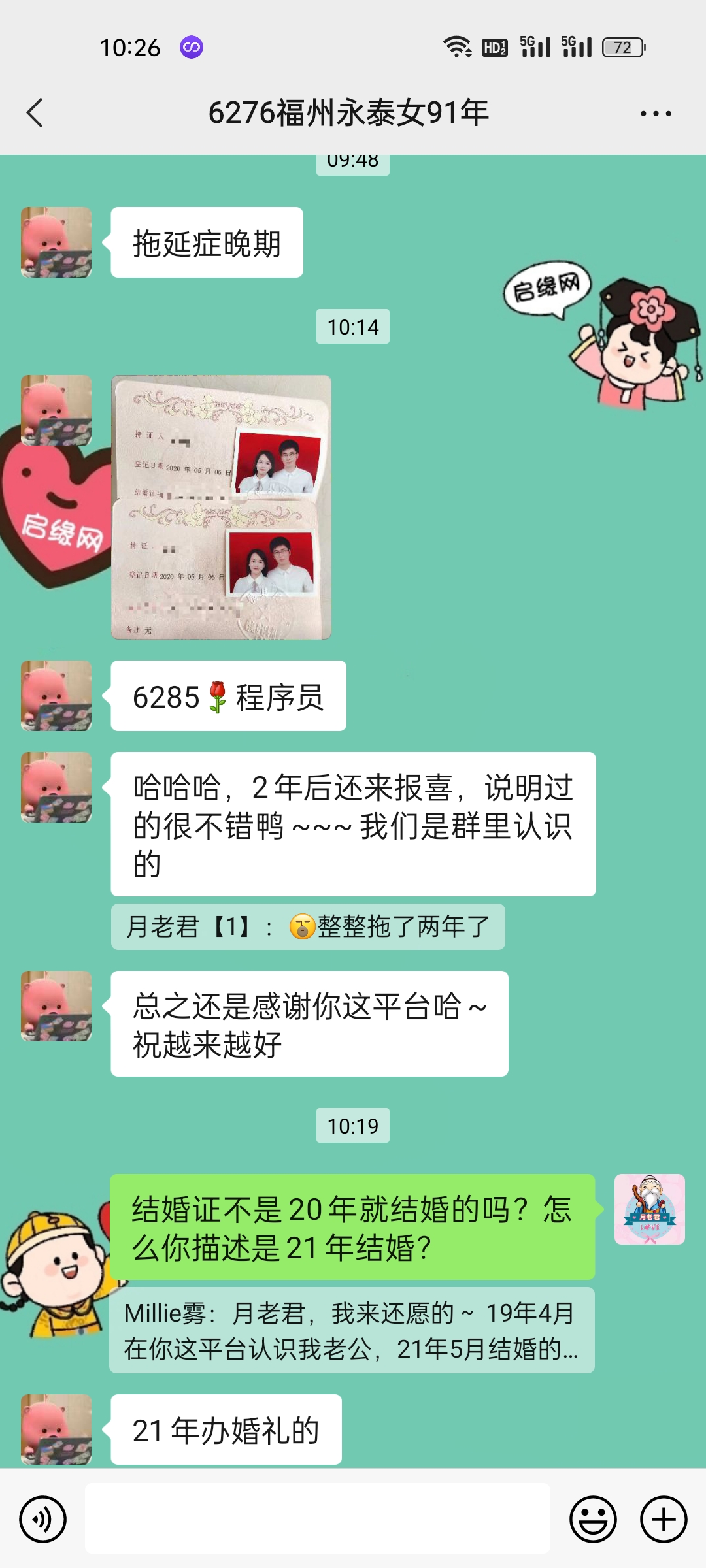Open own avatar beside green message
This screenshot has width=706, height=1568.
pos(649,1209)
